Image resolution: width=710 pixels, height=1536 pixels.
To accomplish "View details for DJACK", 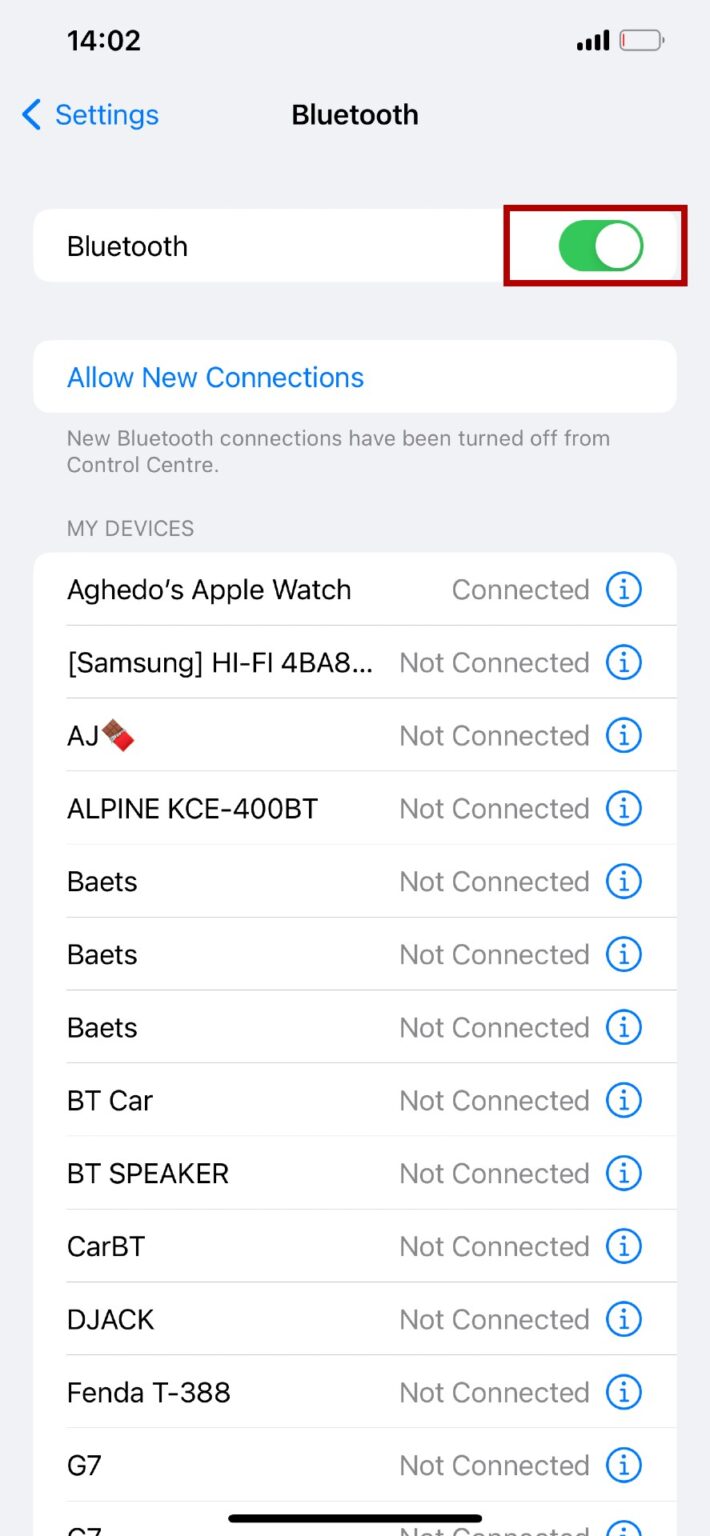I will (x=624, y=1319).
